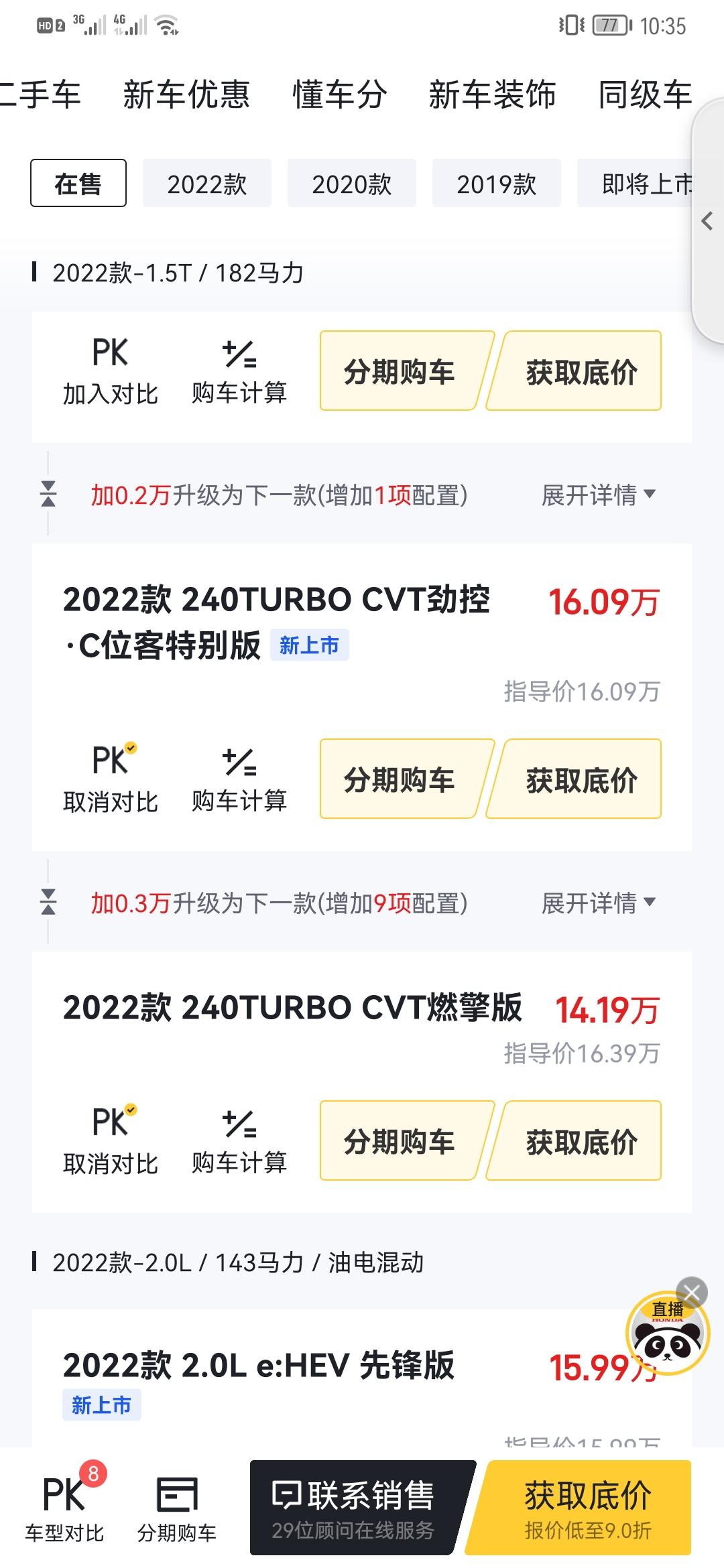The height and width of the screenshot is (1568, 724).
Task: Open 购车计算 for C位客特别版
Action: pos(239,779)
